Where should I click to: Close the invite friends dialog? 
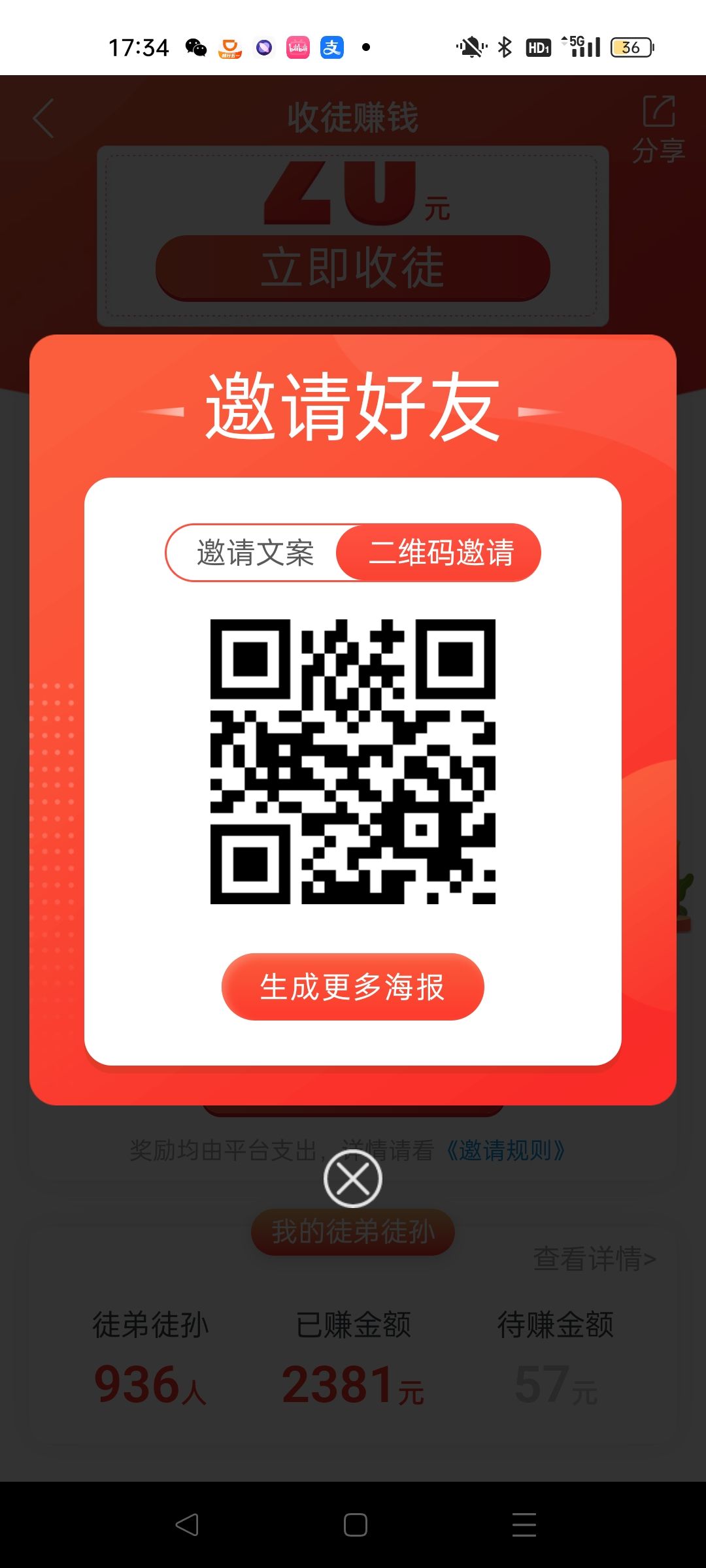tap(353, 1179)
